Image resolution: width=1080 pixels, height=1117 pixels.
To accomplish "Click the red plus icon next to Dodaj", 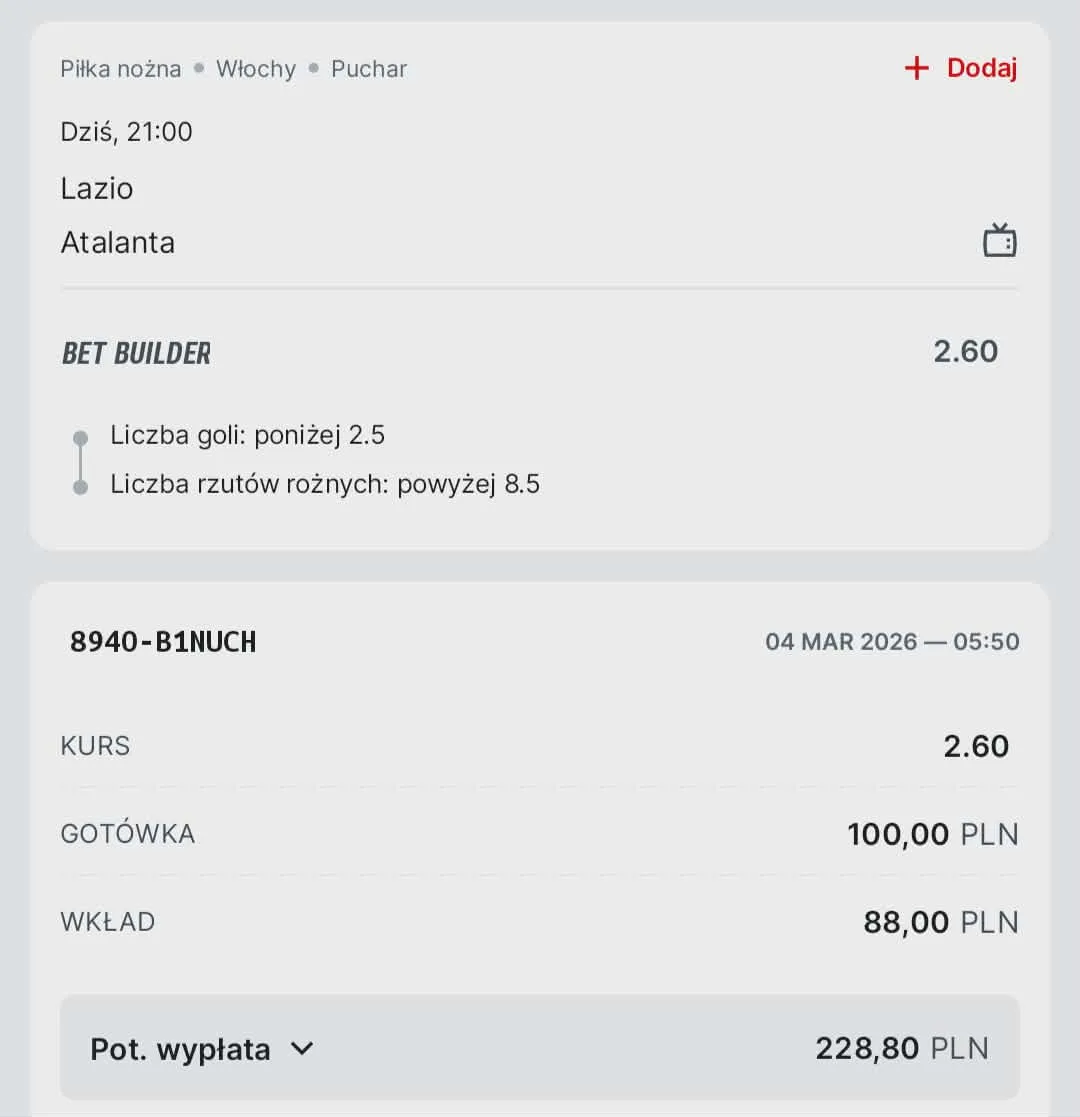I will pyautogui.click(x=916, y=68).
